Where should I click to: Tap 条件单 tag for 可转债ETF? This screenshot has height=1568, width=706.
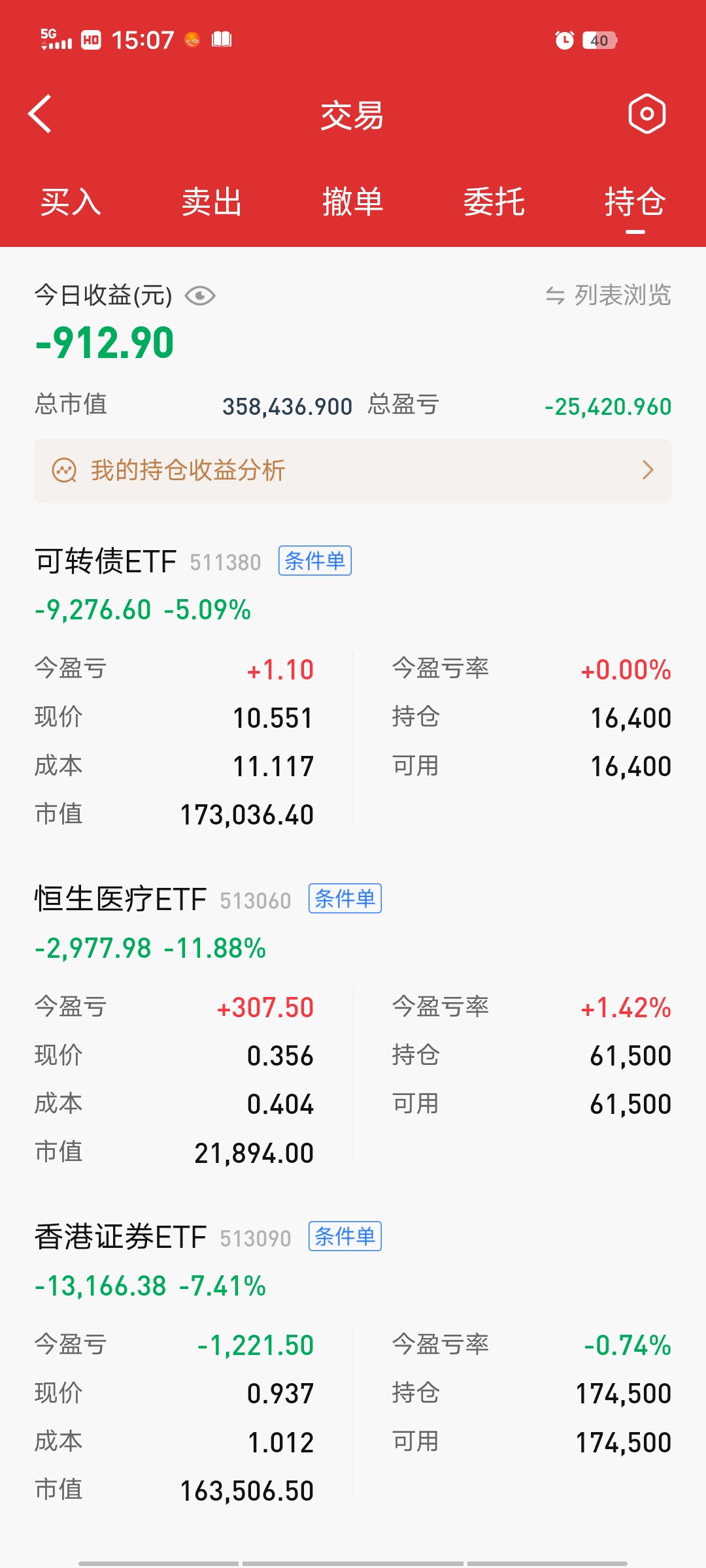point(315,561)
